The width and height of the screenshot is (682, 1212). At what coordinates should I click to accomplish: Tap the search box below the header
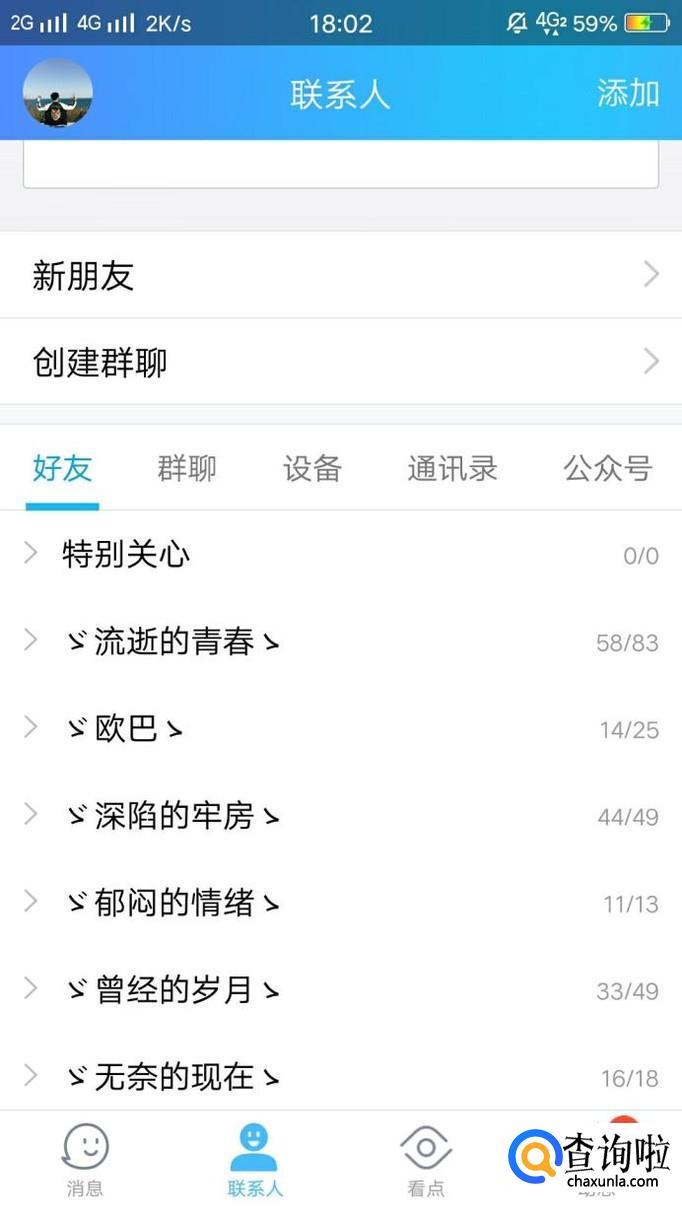click(340, 165)
